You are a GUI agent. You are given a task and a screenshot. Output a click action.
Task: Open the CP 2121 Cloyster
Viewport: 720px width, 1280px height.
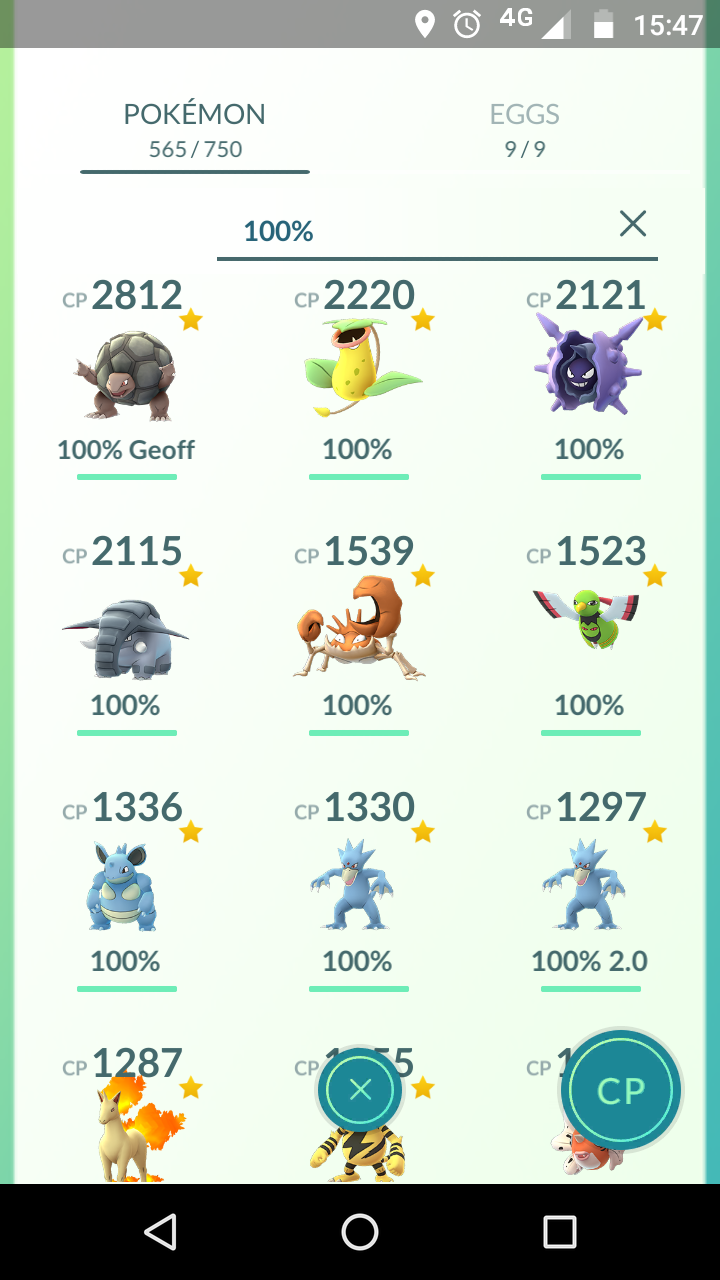tap(590, 378)
